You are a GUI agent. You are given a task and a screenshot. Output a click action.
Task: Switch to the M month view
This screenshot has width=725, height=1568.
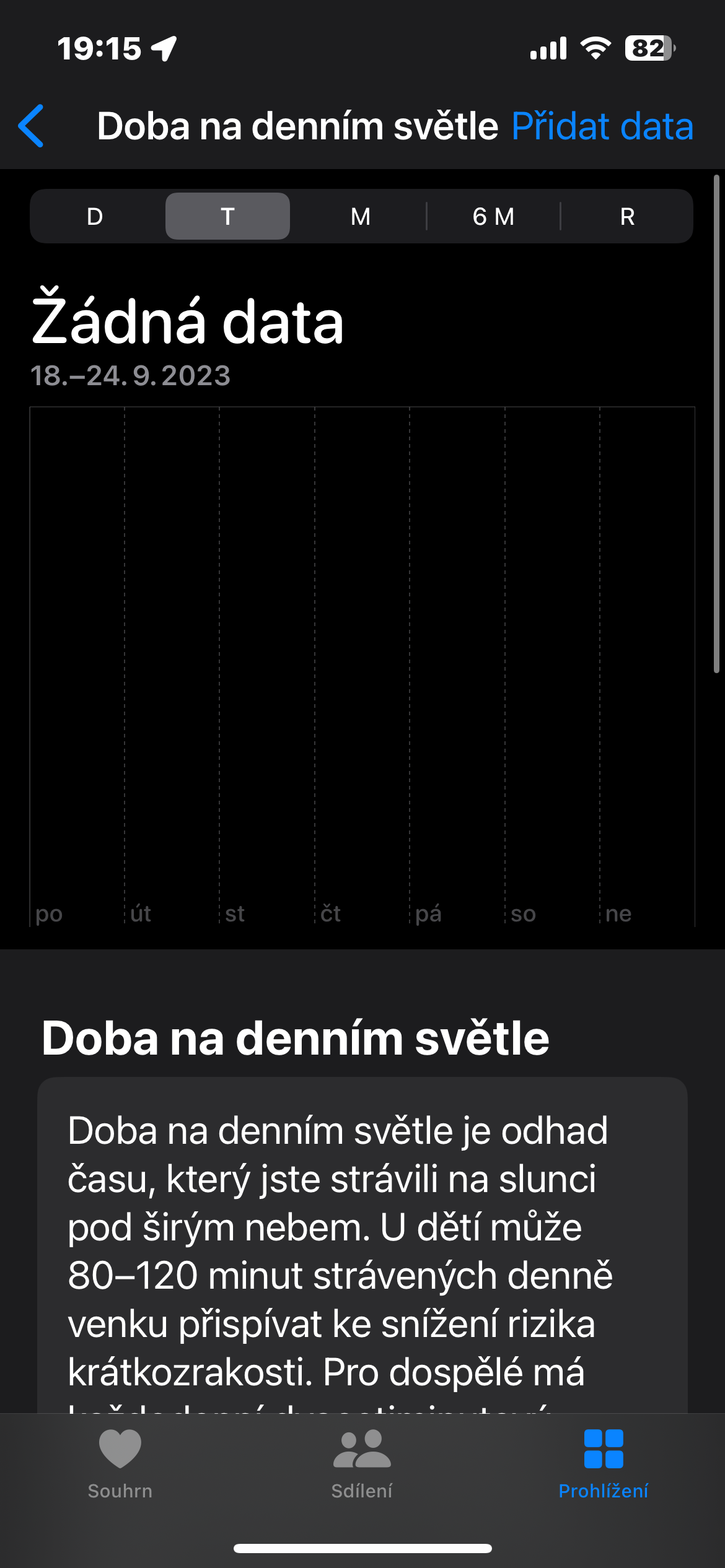[x=360, y=217]
